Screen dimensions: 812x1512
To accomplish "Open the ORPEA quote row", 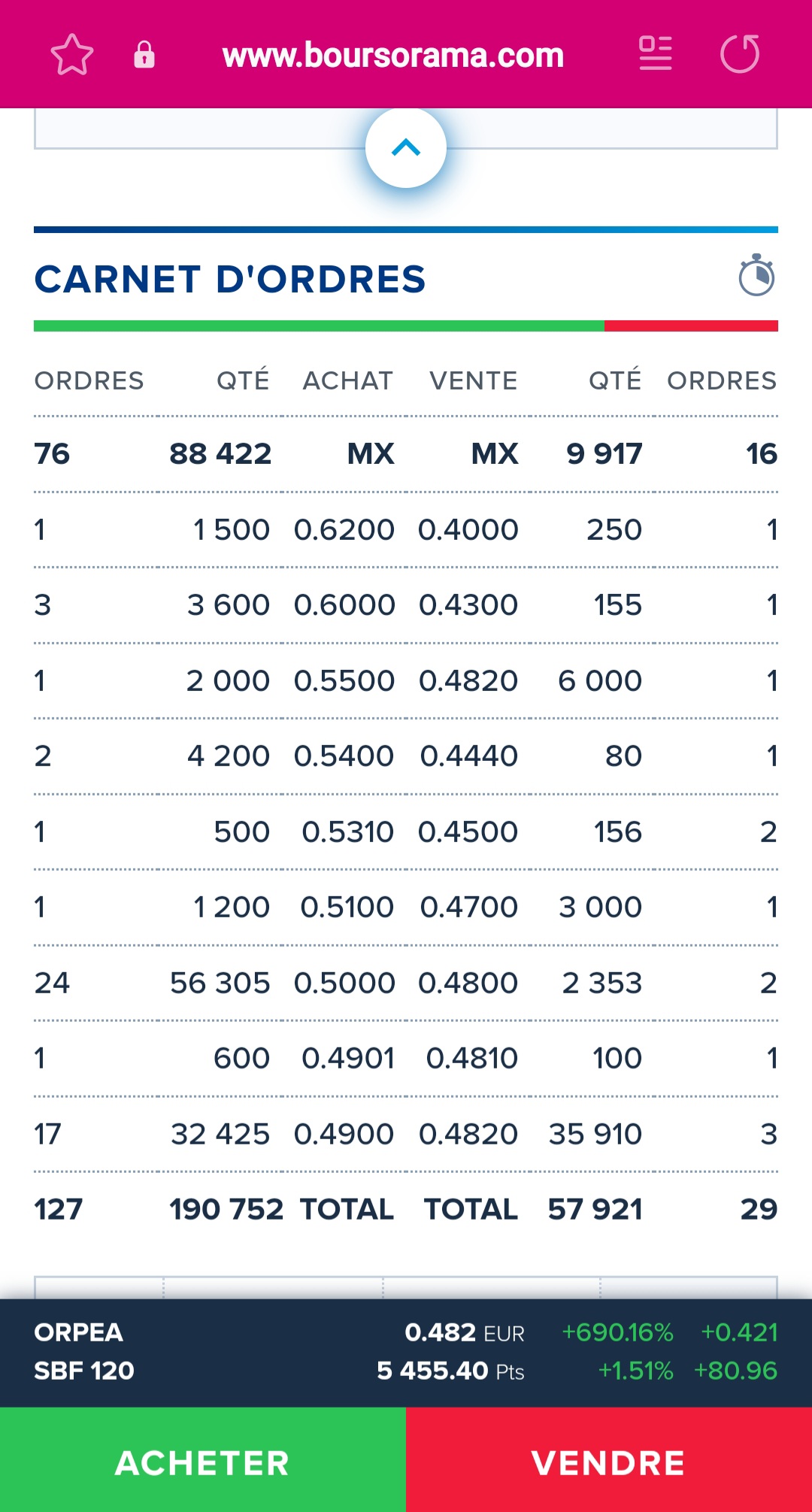I will pos(406,1332).
